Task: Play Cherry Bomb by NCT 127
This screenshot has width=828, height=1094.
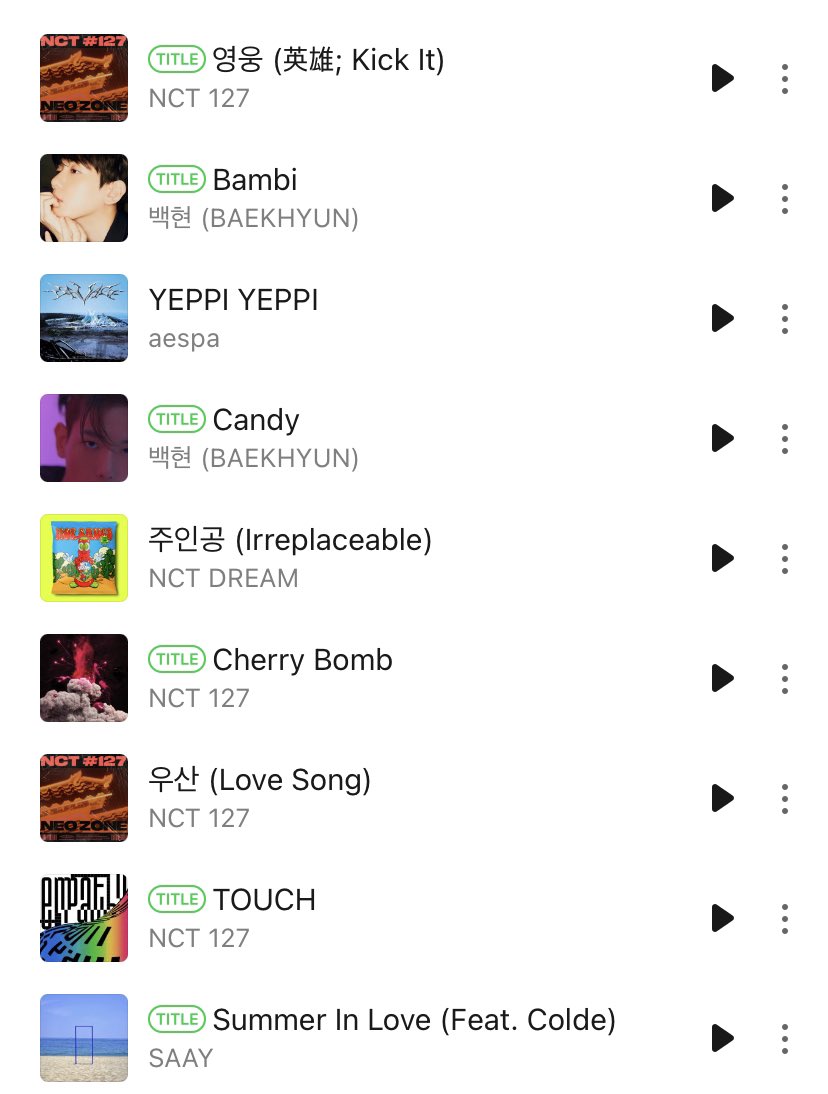Action: point(721,678)
